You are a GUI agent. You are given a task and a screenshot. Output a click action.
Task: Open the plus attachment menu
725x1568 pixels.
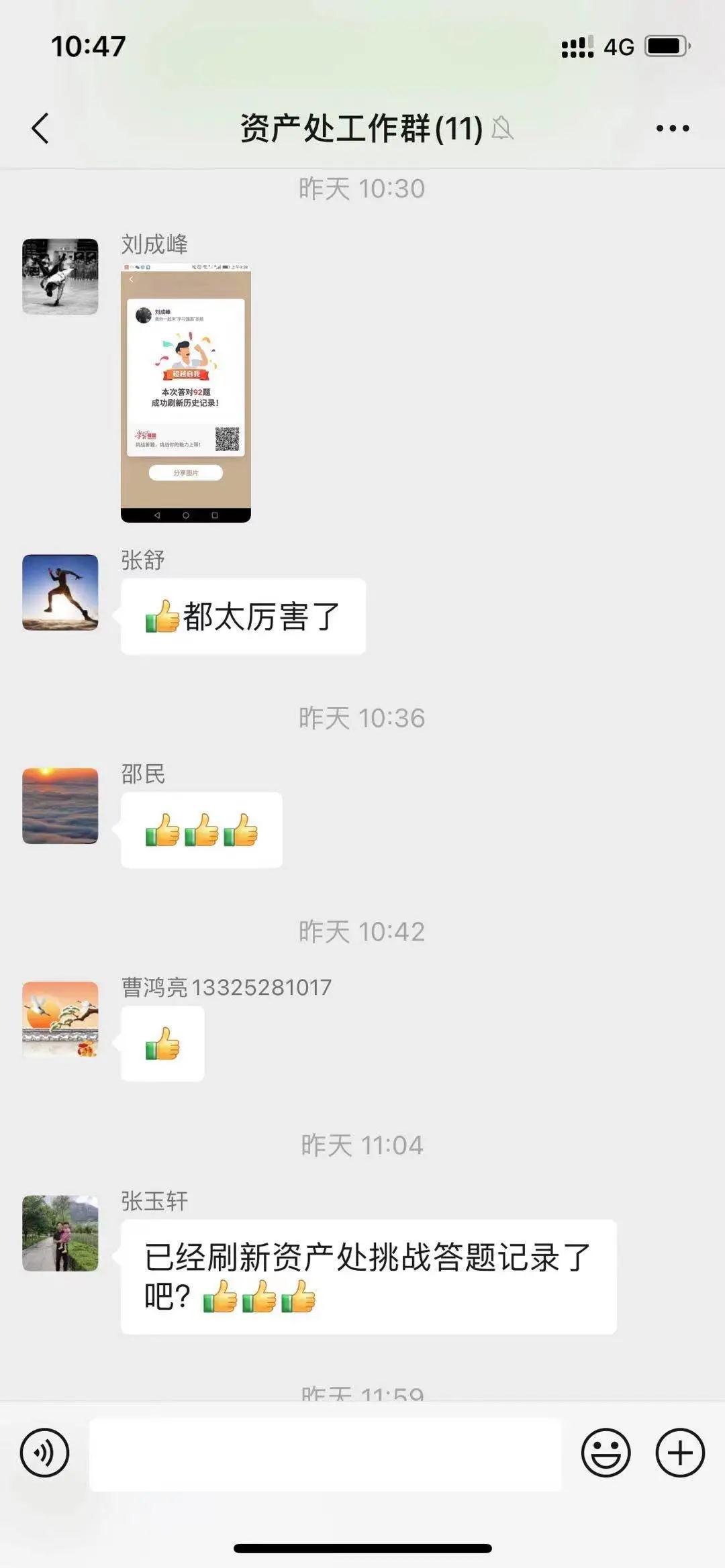(x=680, y=1453)
